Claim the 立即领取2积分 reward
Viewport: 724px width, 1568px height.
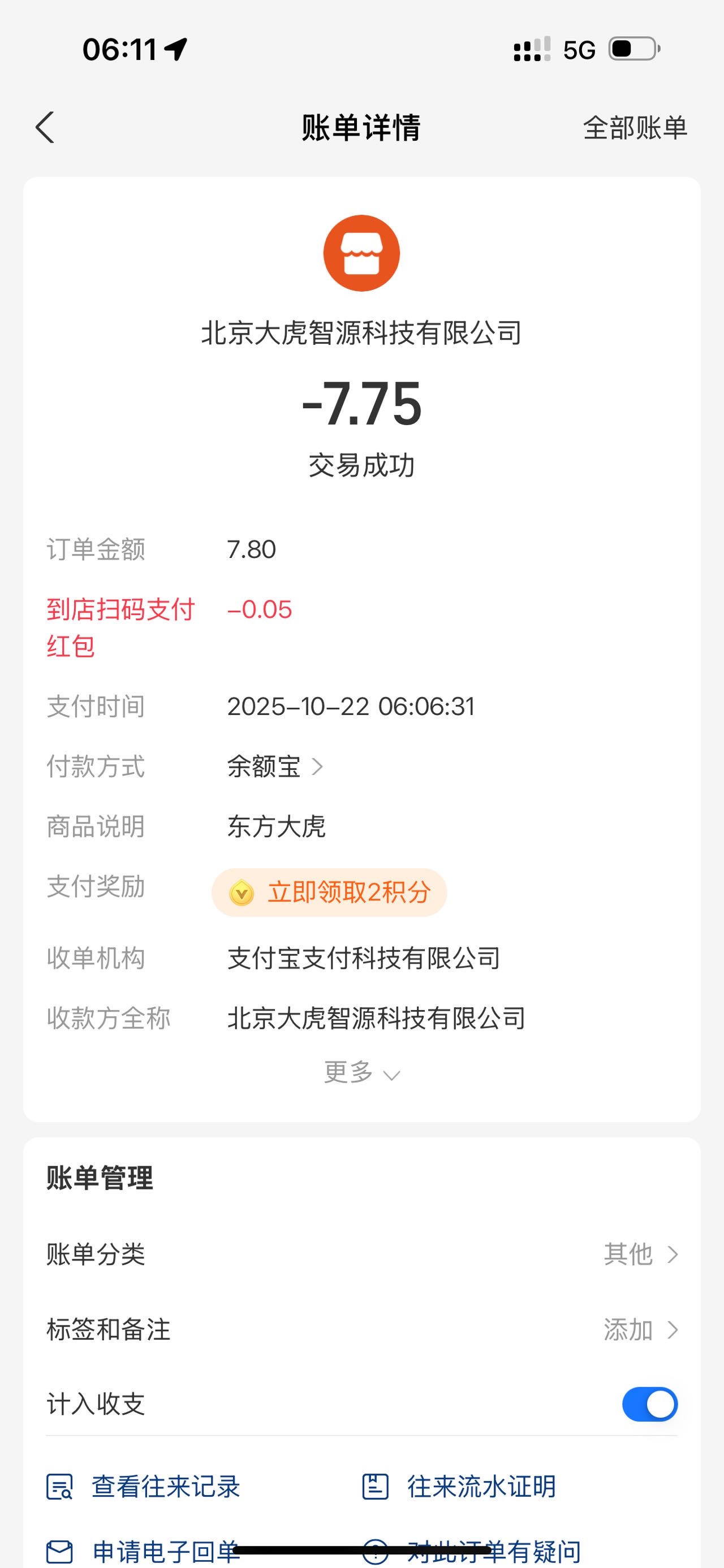pos(329,893)
